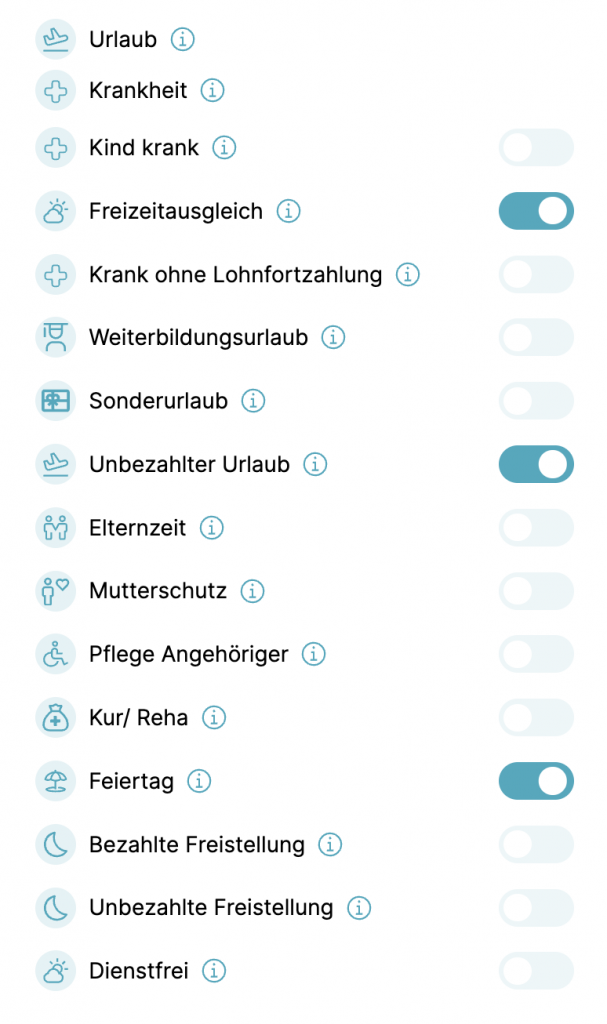Turn on the Dienstfrei switch
This screenshot has width=607, height=1024.
click(536, 970)
